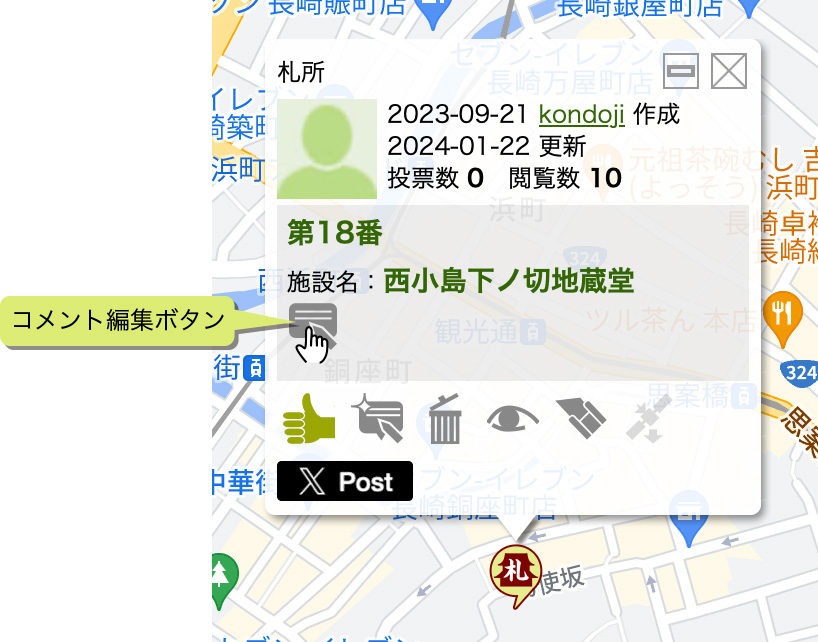Vote with the thumbs-up icon
Screen dimensions: 818x642
click(308, 420)
